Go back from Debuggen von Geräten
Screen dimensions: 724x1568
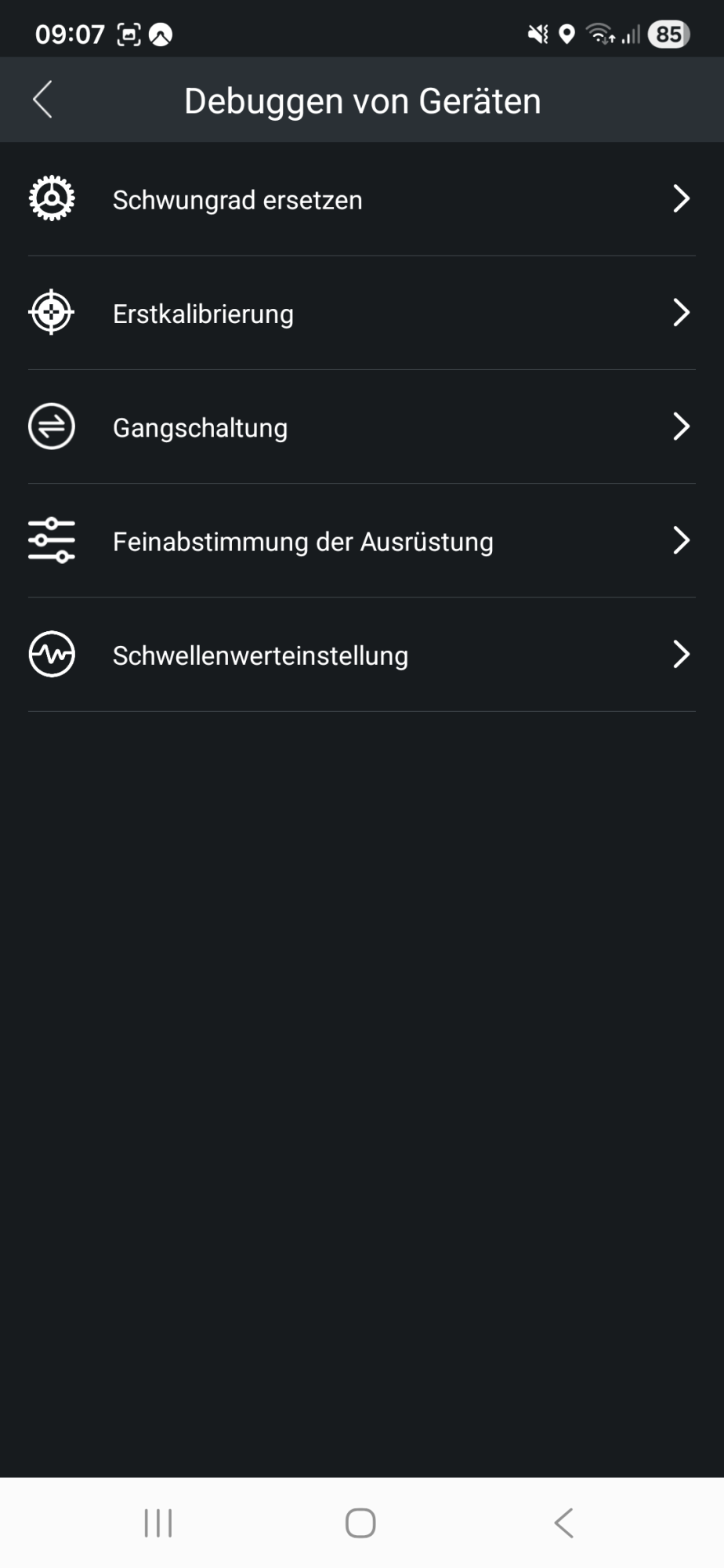[x=43, y=100]
